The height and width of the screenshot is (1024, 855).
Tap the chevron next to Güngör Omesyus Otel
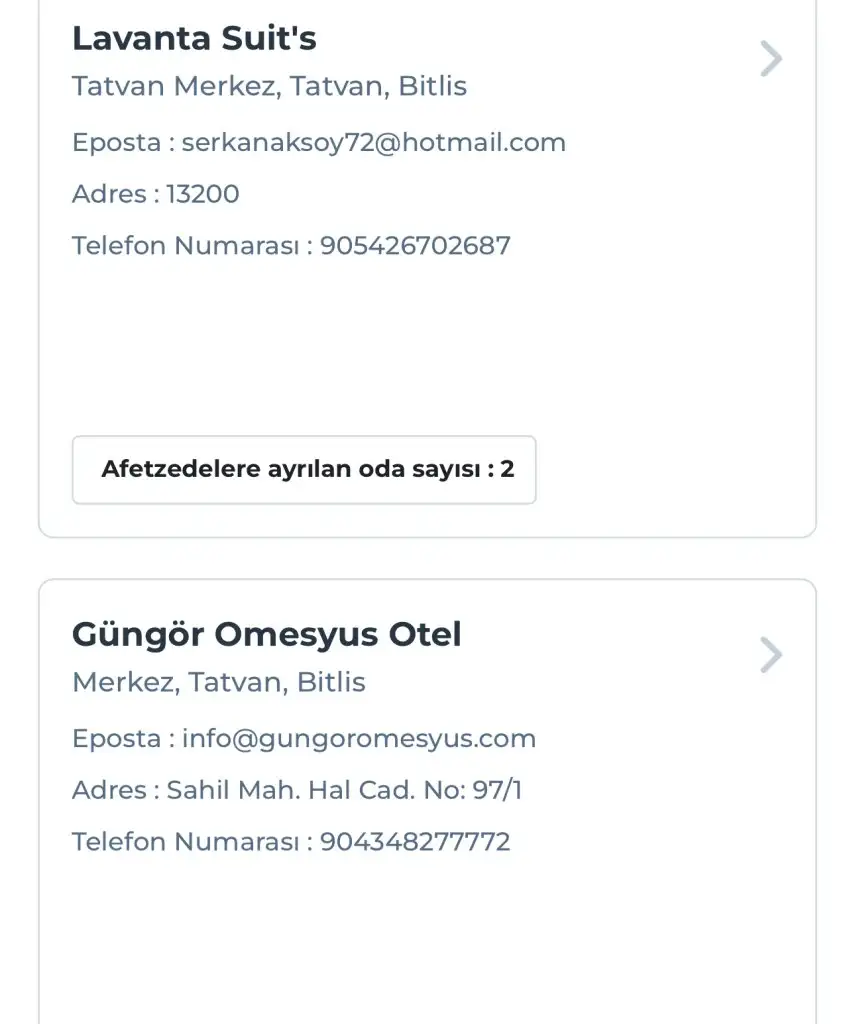[x=770, y=655]
